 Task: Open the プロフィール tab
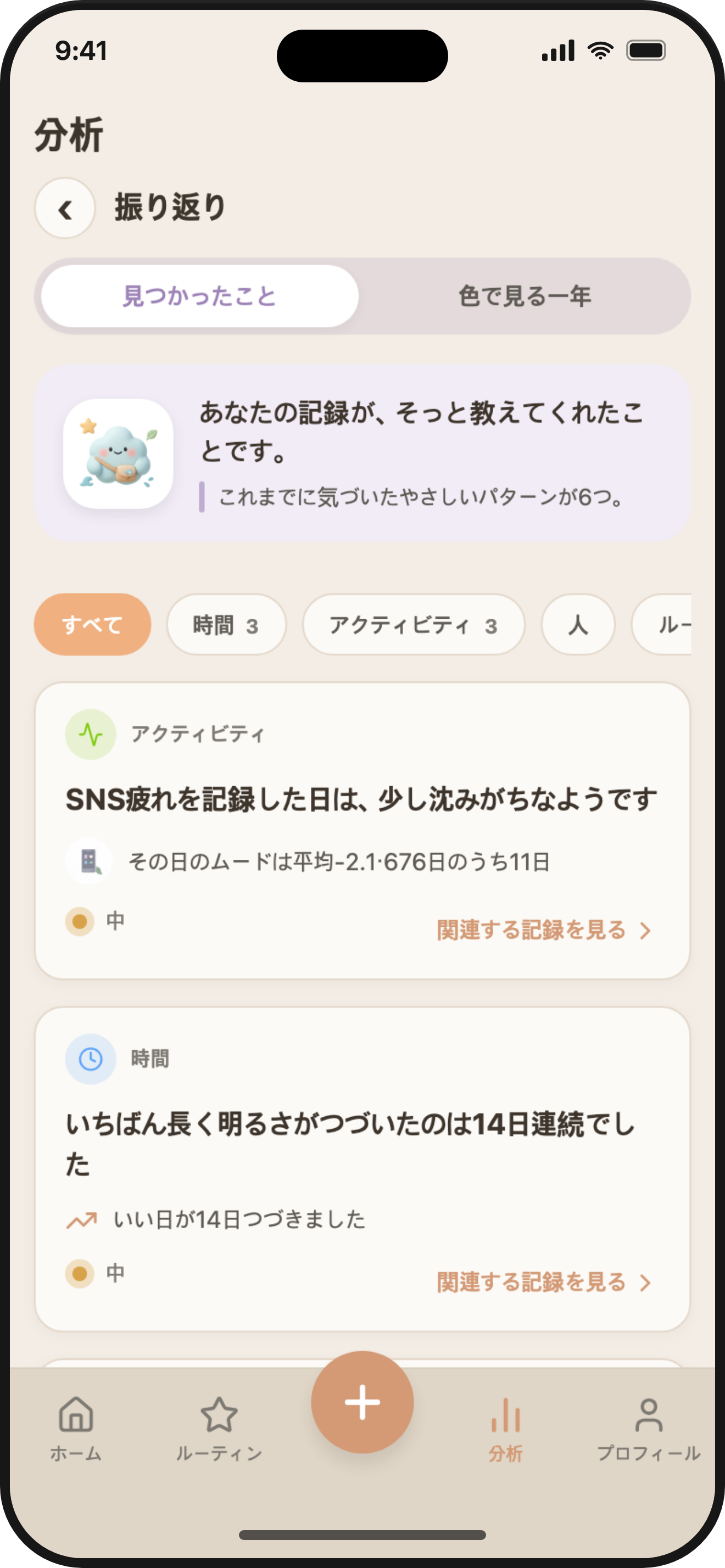coord(649,1429)
